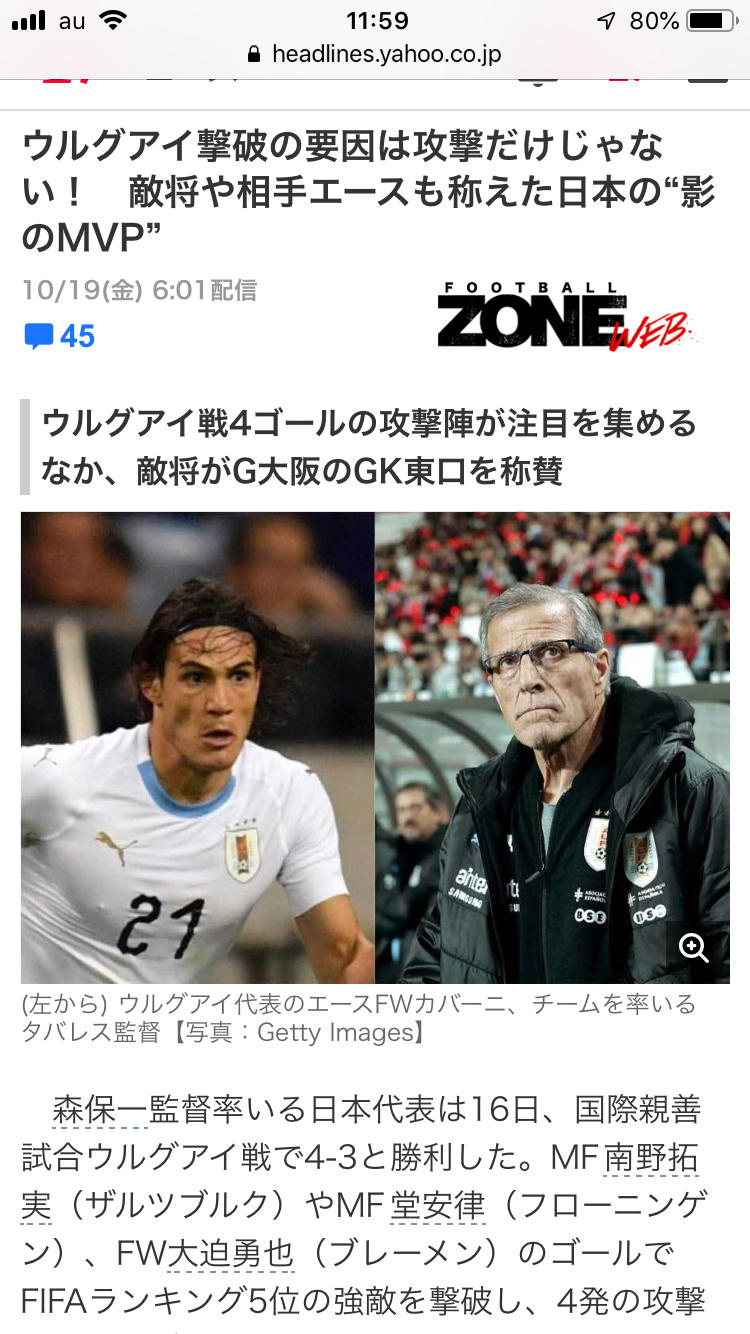The height and width of the screenshot is (1334, 750).
Task: Enlarge the article photo with magnifier icon
Action: (x=694, y=946)
